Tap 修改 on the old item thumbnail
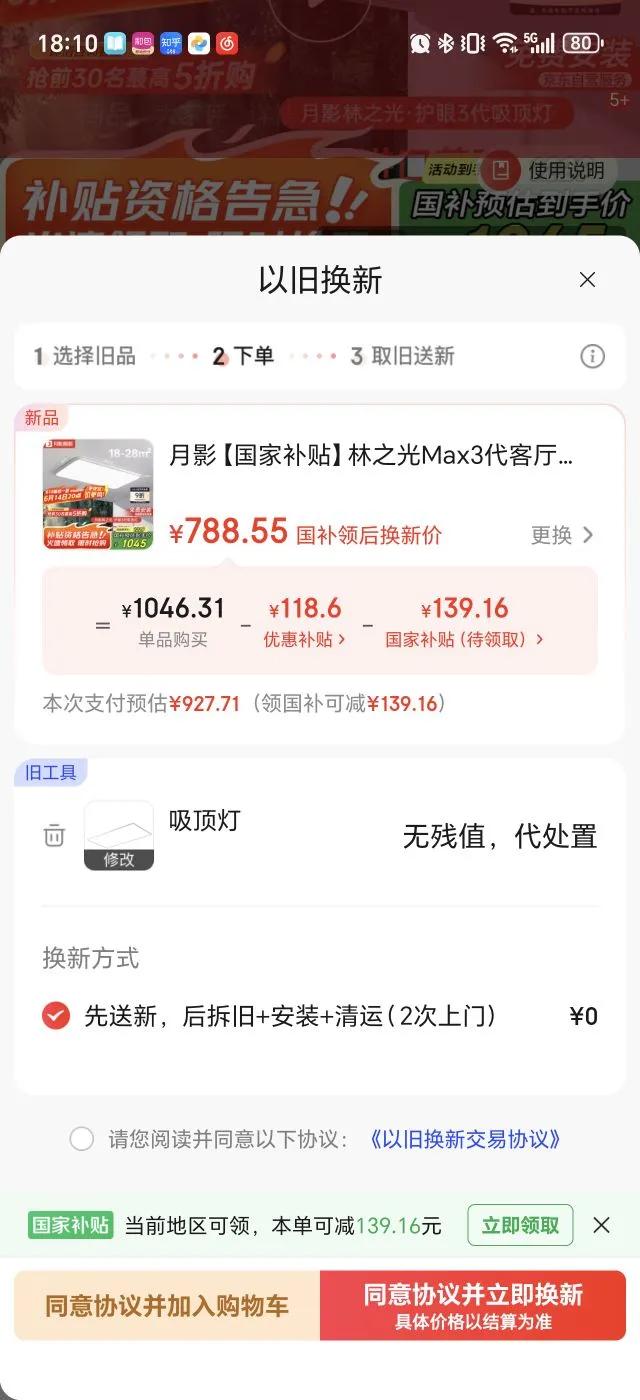 point(119,859)
